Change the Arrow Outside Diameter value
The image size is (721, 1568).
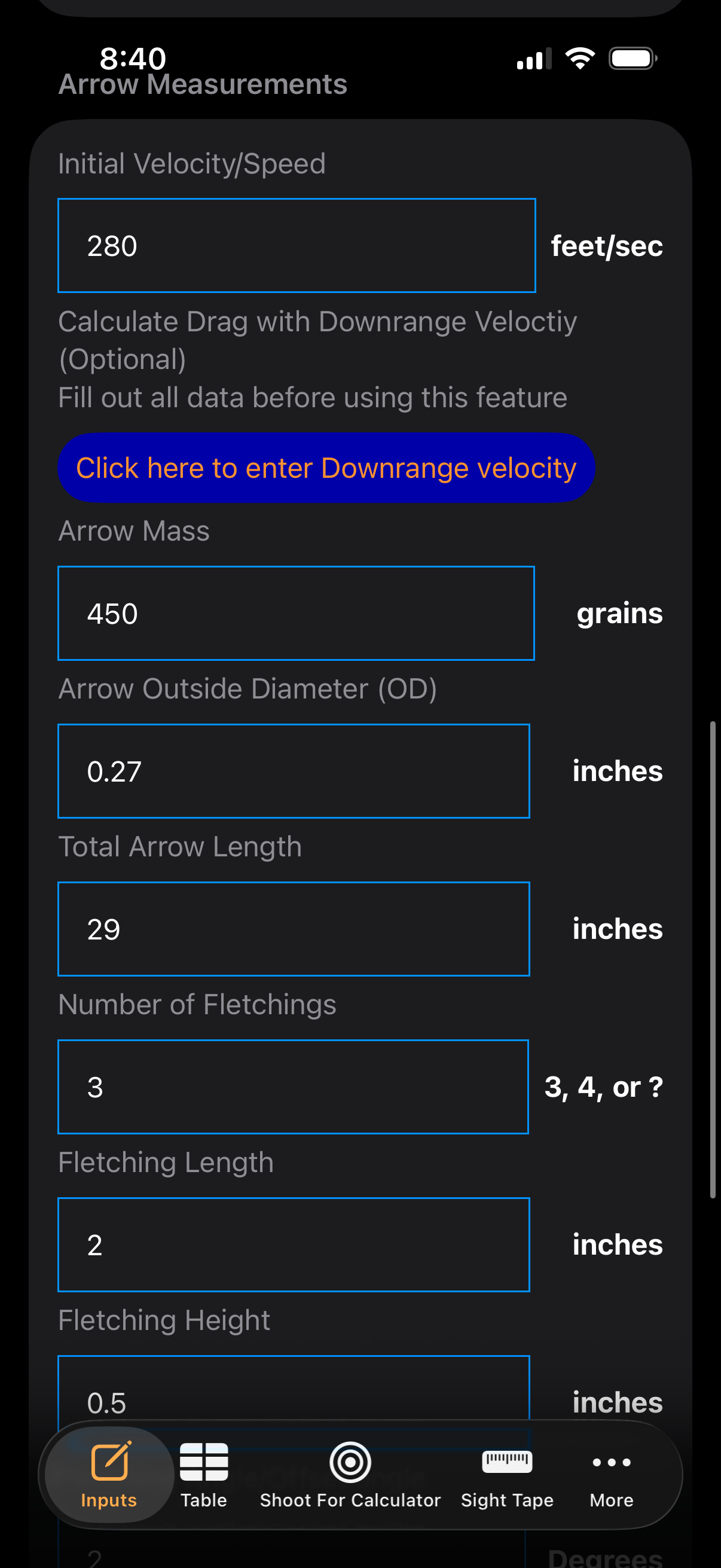[294, 771]
